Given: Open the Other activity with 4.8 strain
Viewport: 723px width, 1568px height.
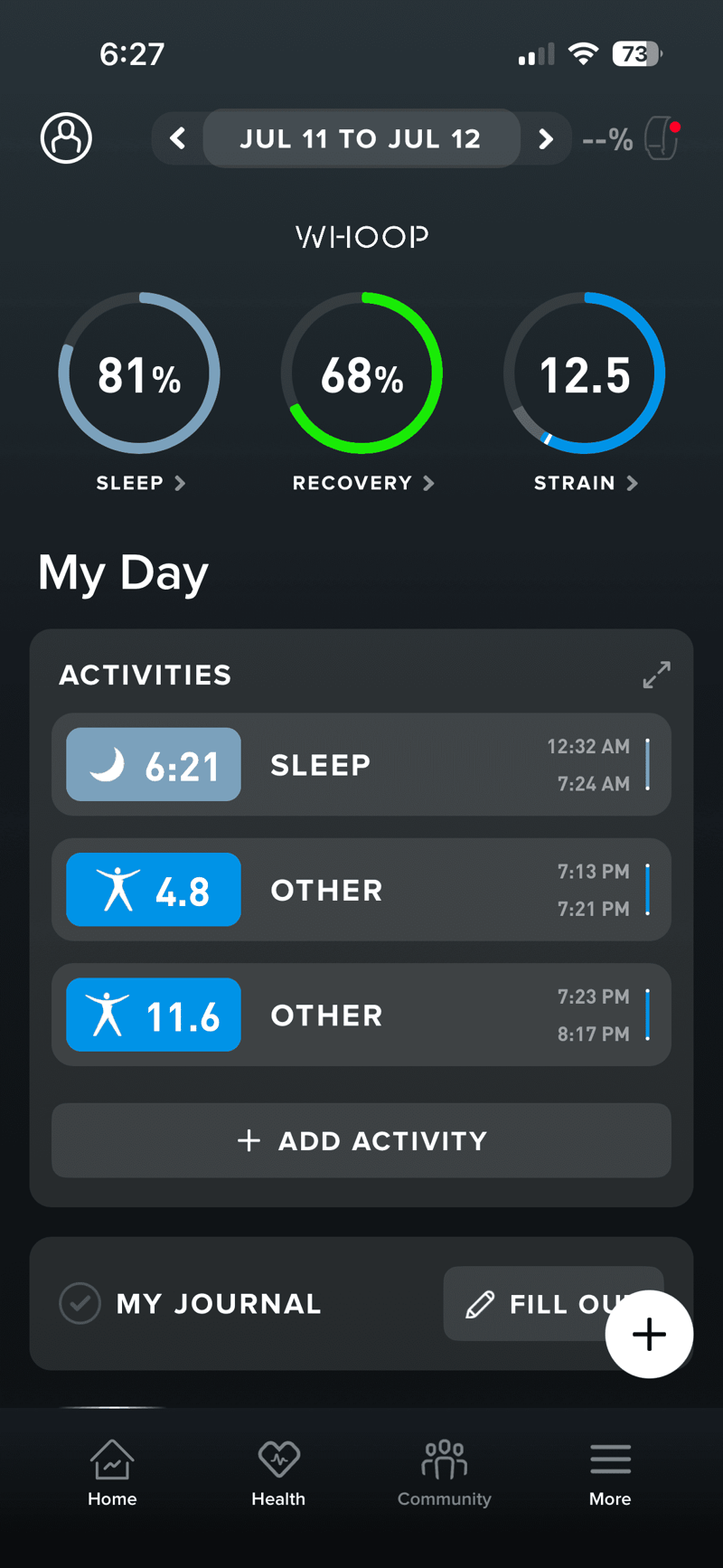Looking at the screenshot, I should click(361, 890).
